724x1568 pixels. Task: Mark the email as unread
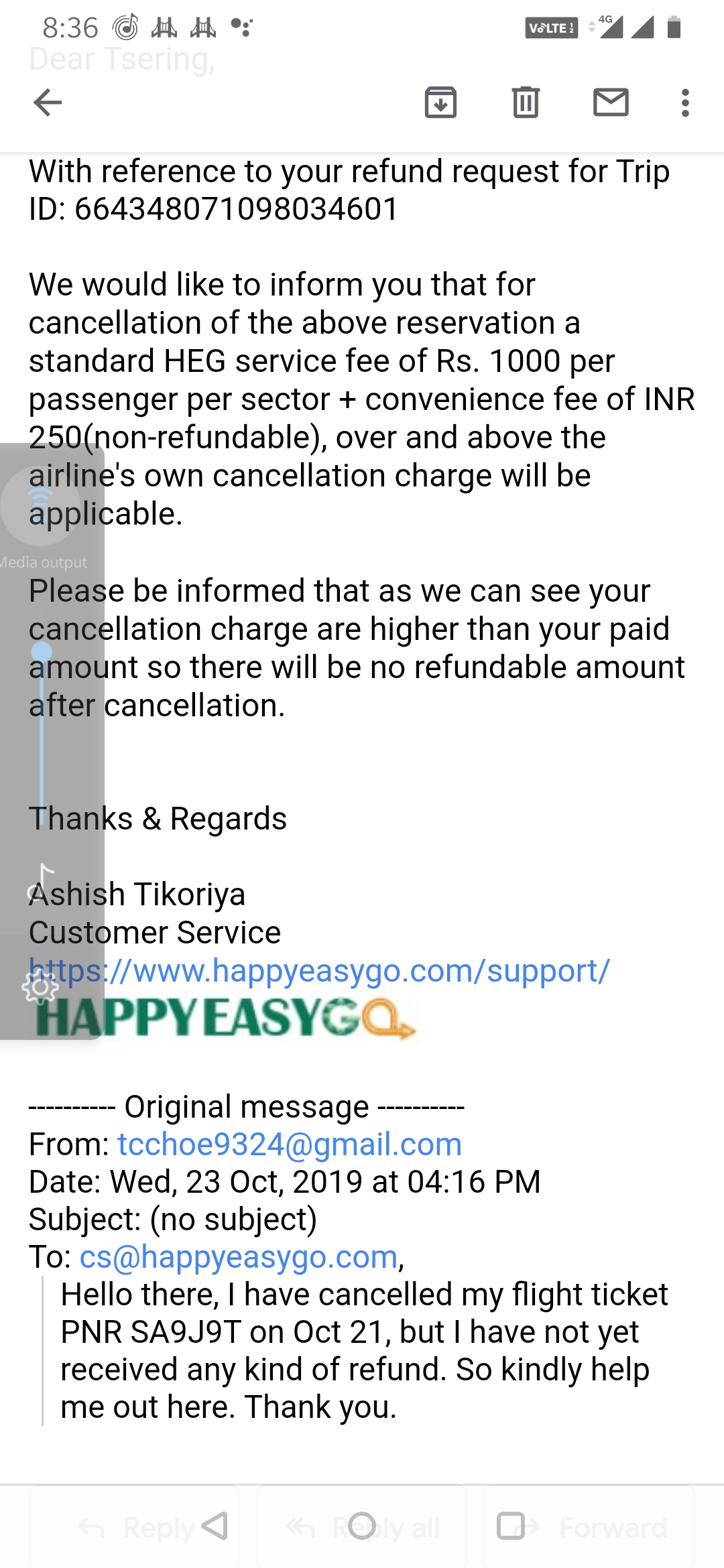coord(611,103)
